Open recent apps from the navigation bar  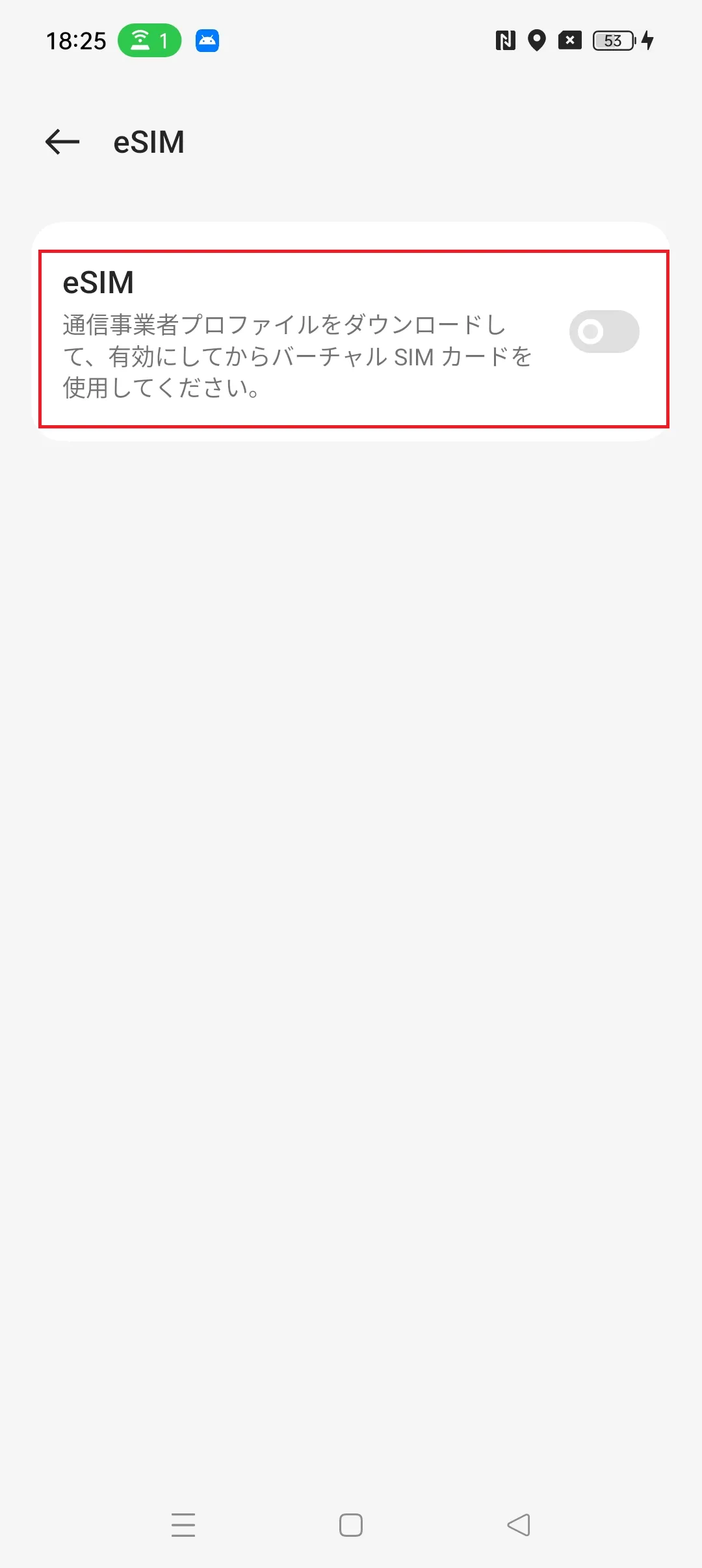point(183,1524)
